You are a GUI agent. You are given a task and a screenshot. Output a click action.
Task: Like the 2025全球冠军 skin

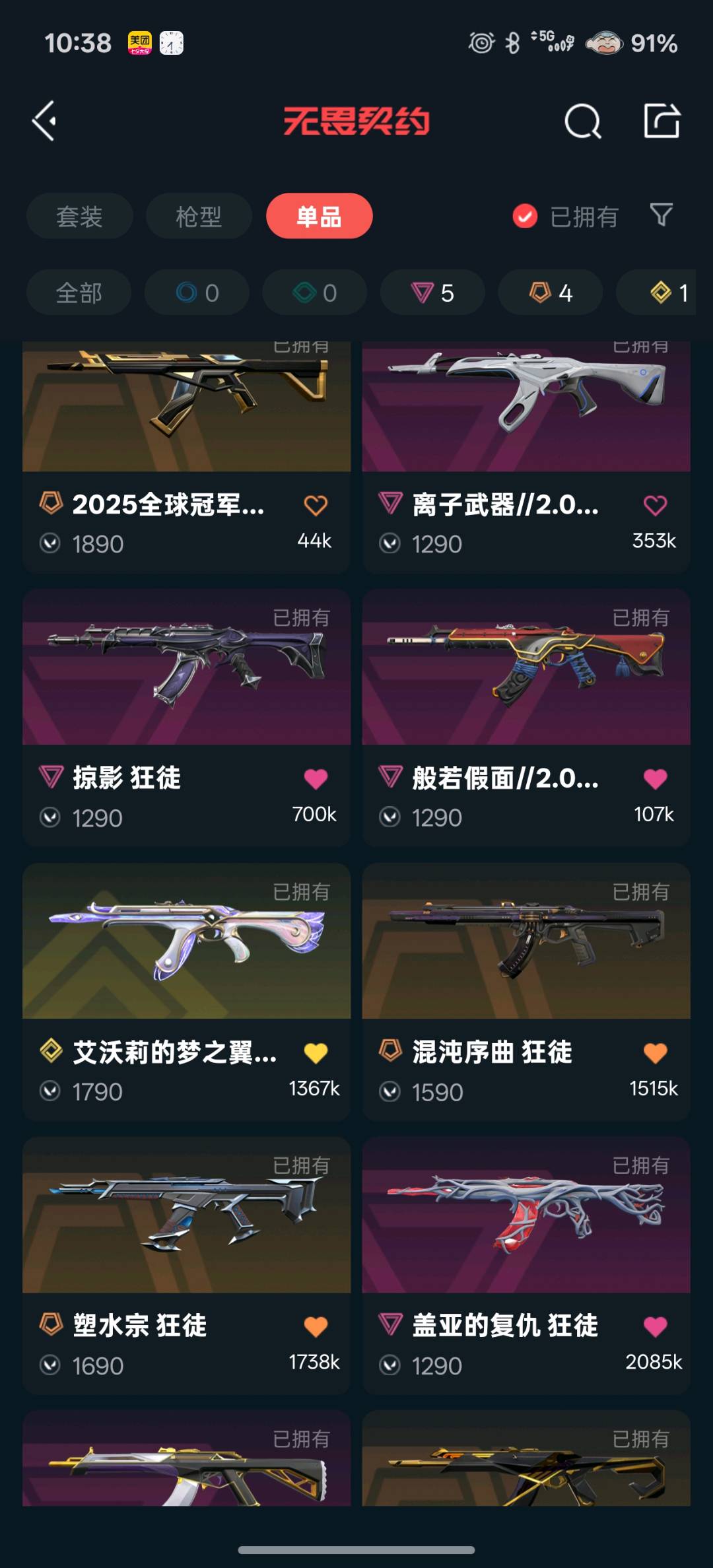pos(316,506)
